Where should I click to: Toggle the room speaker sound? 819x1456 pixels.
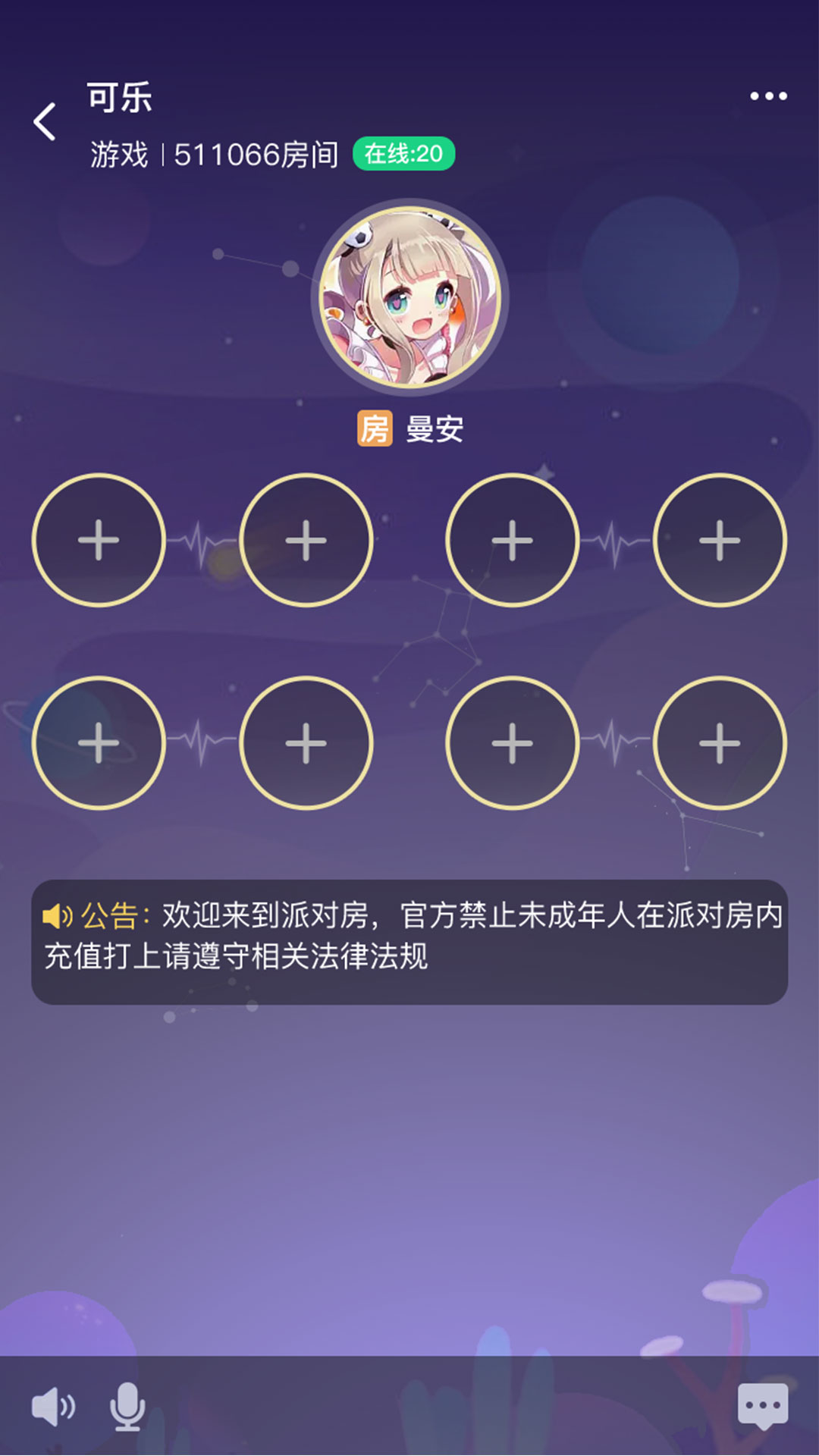pyautogui.click(x=52, y=1407)
